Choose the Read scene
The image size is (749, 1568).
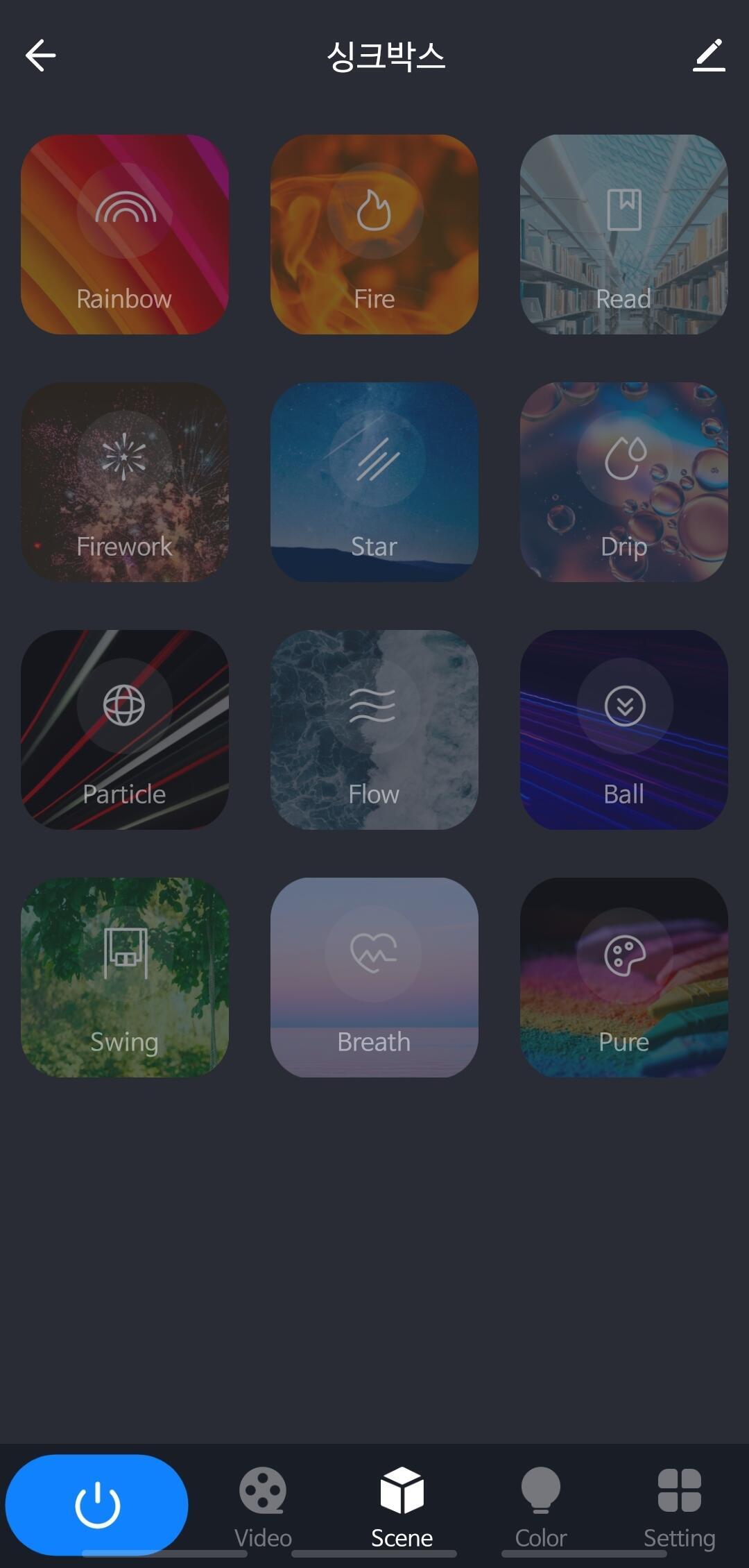pyautogui.click(x=624, y=235)
